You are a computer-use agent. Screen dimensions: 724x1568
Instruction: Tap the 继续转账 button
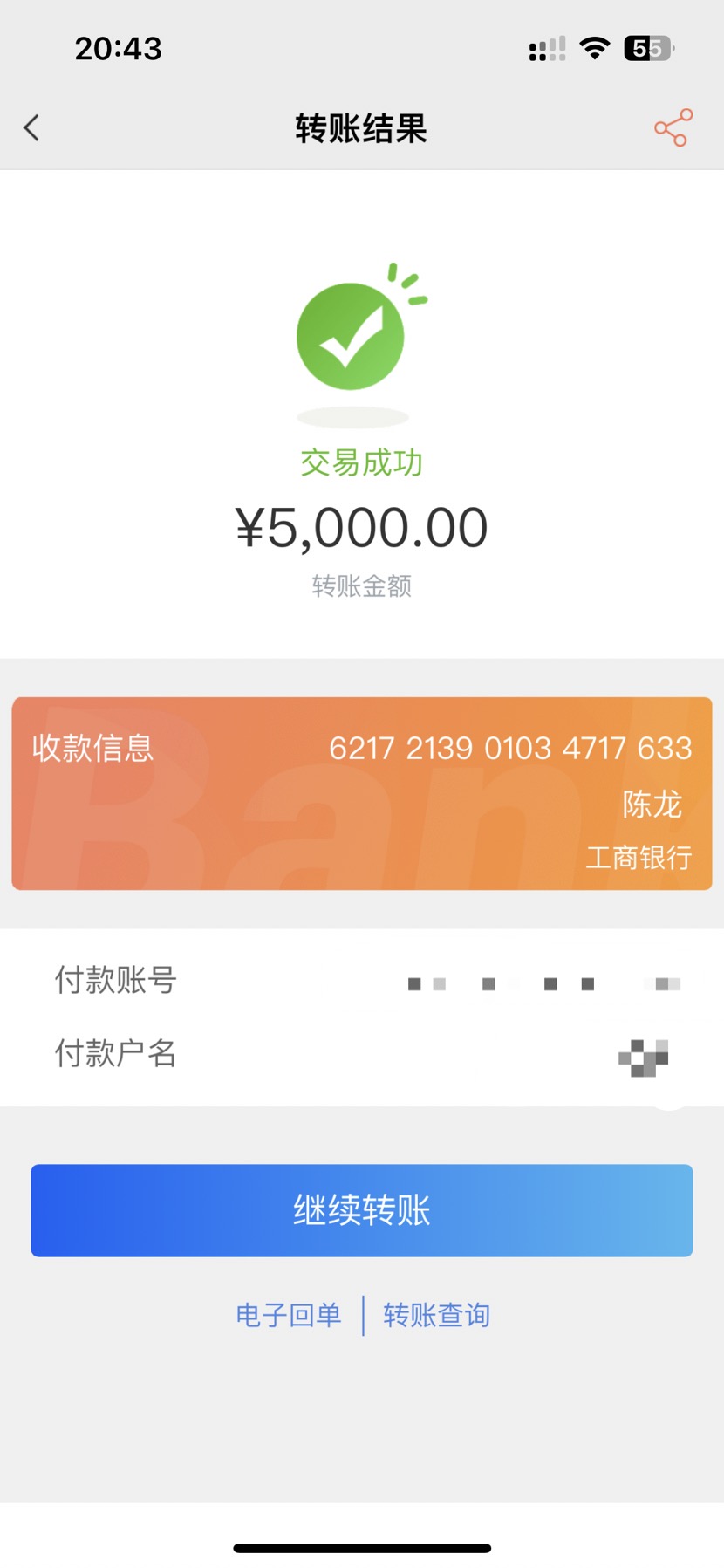click(x=361, y=1210)
